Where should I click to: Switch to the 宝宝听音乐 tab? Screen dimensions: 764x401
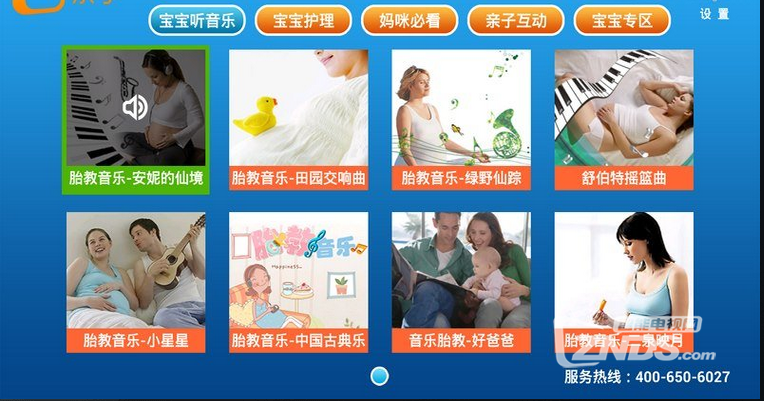[197, 20]
